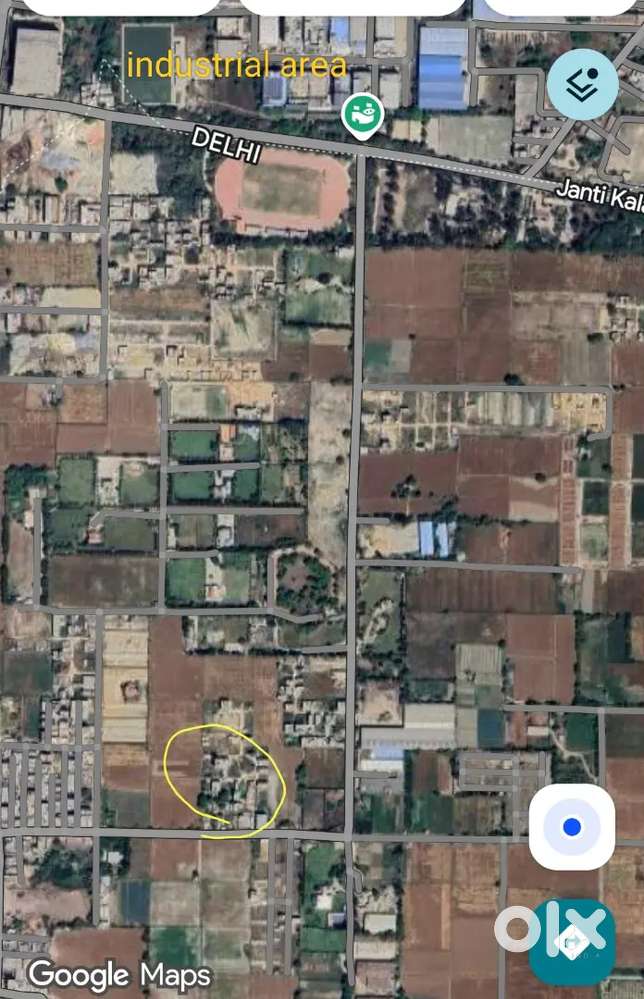
Task: Open the map layers button
Action: tap(582, 84)
